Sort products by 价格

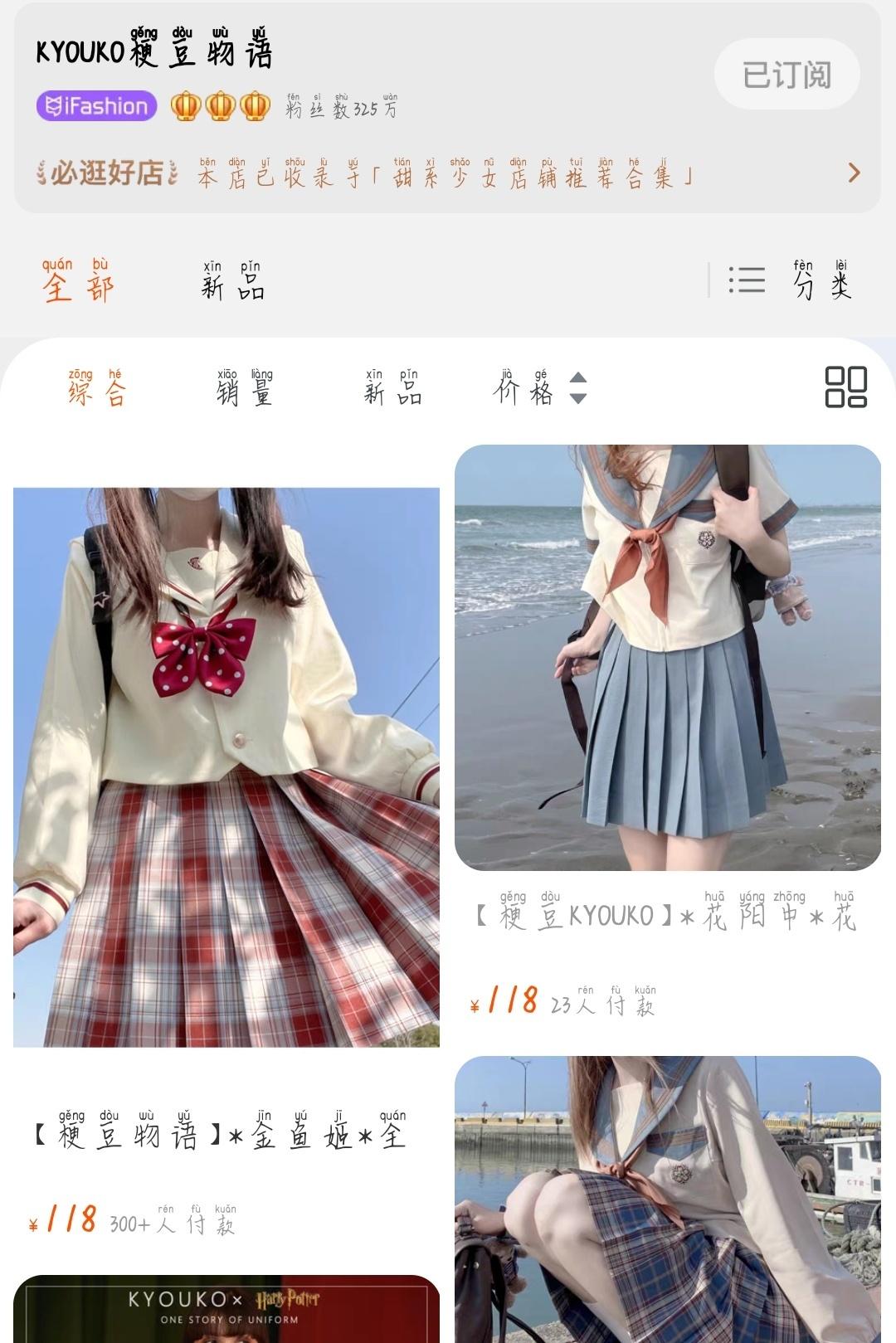(x=539, y=388)
